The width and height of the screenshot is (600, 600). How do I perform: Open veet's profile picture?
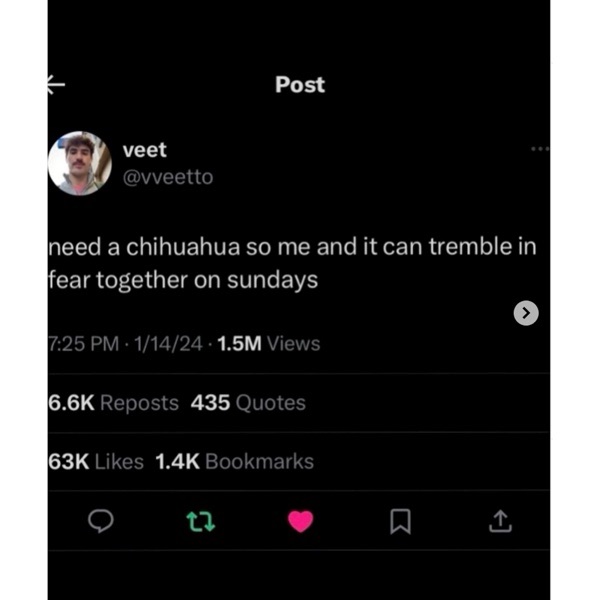(79, 163)
